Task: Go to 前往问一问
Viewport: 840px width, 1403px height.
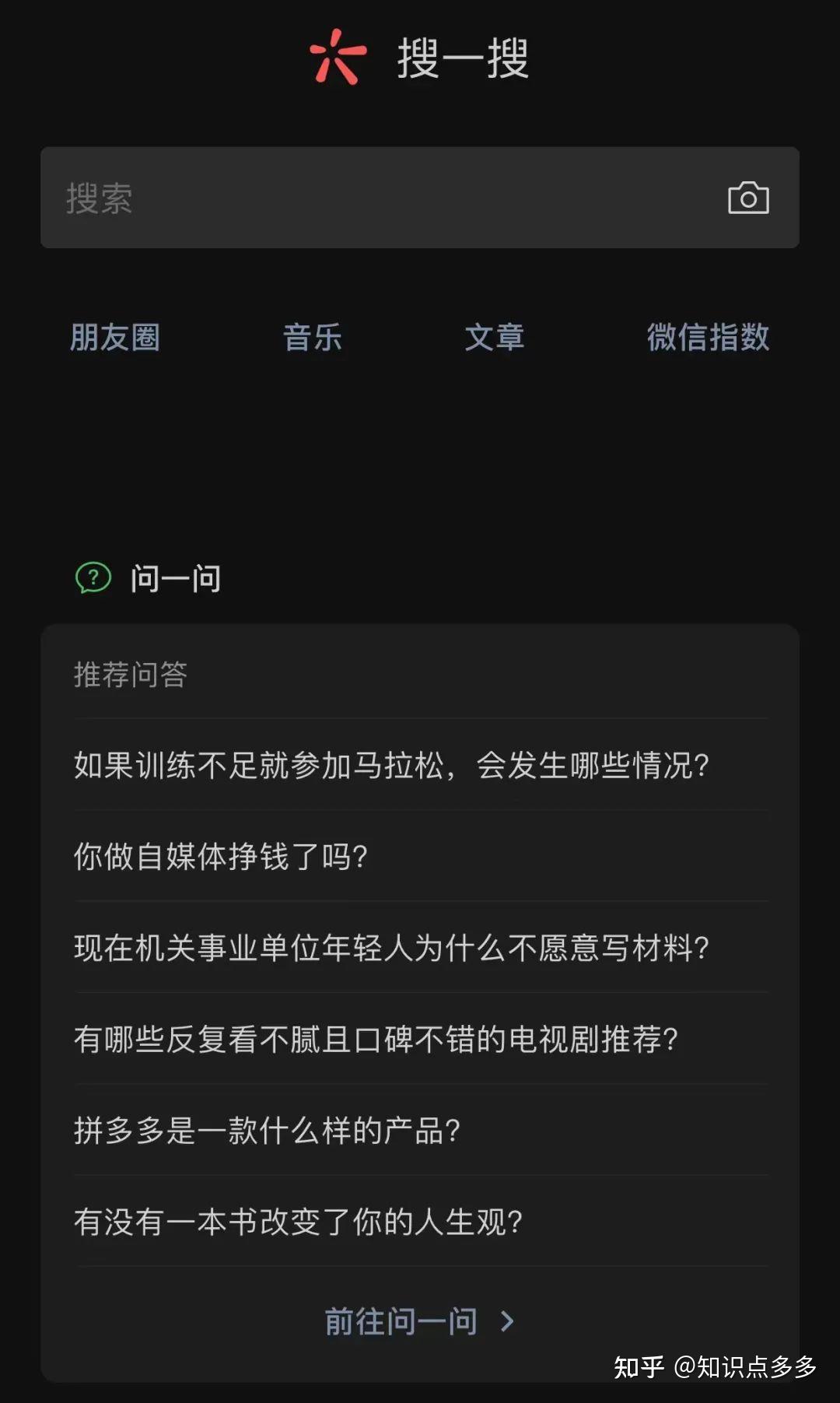Action: click(x=420, y=1321)
